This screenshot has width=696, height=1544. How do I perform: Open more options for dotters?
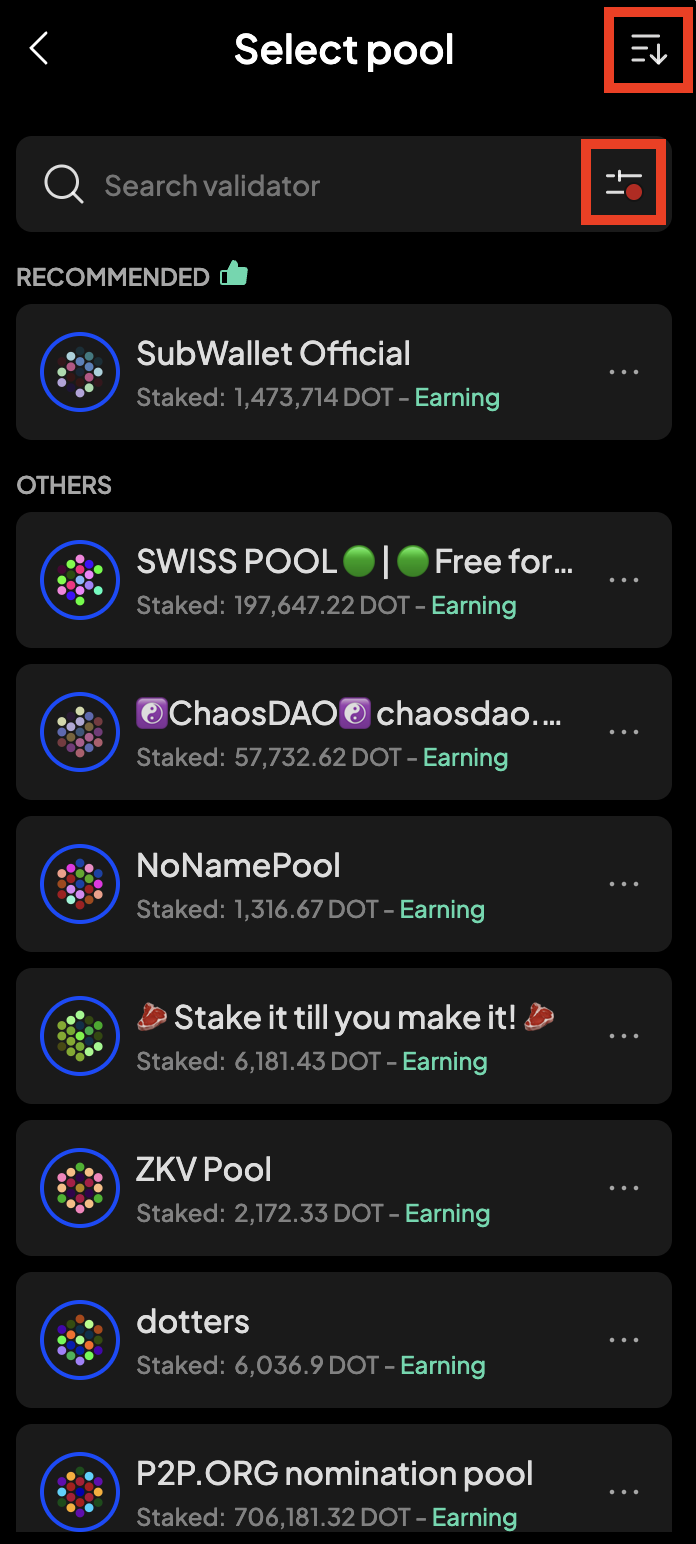click(x=624, y=1340)
